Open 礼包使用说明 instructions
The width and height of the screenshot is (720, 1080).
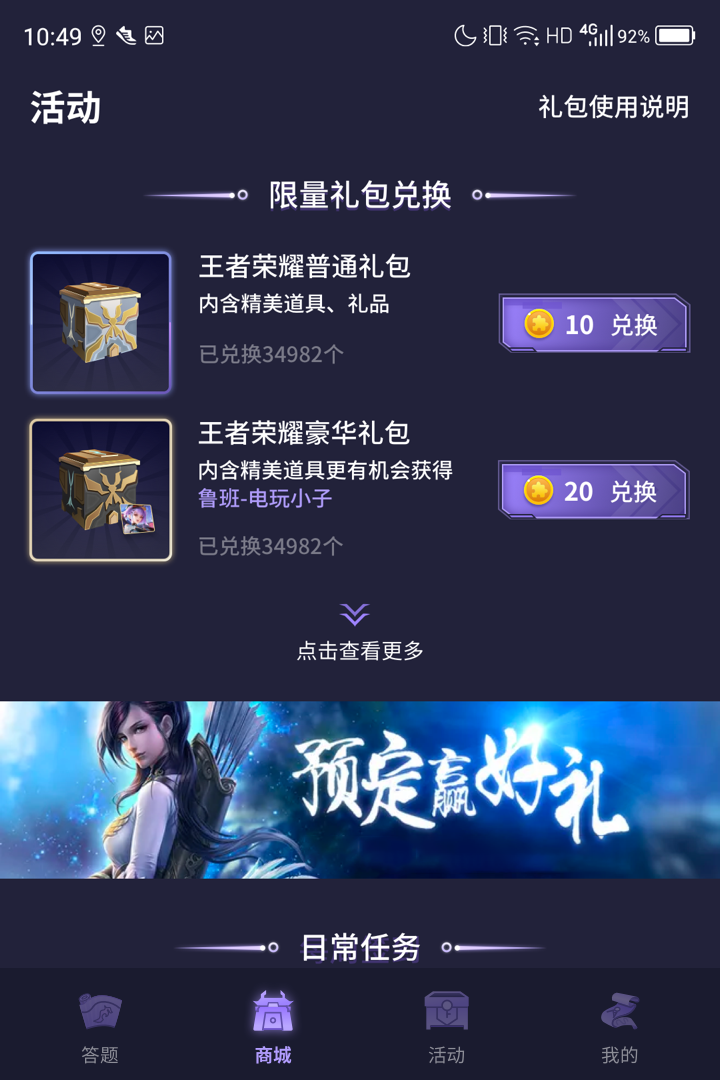(x=613, y=107)
